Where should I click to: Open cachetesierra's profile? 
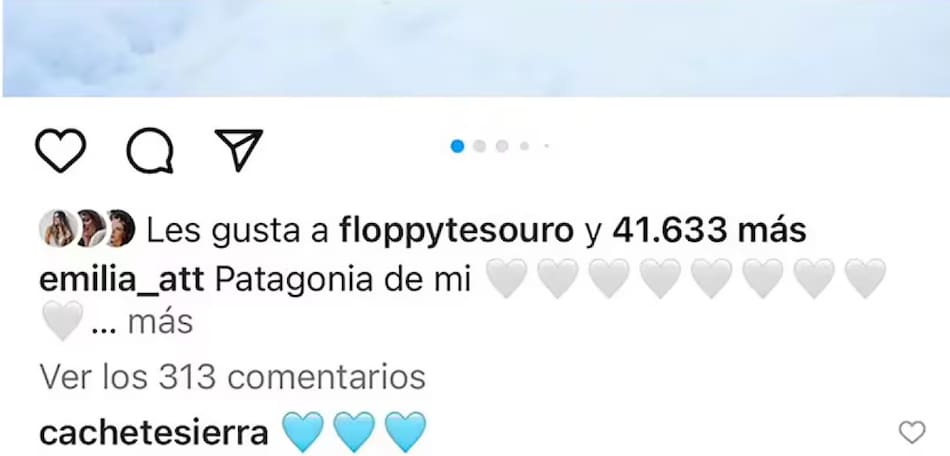coord(154,433)
